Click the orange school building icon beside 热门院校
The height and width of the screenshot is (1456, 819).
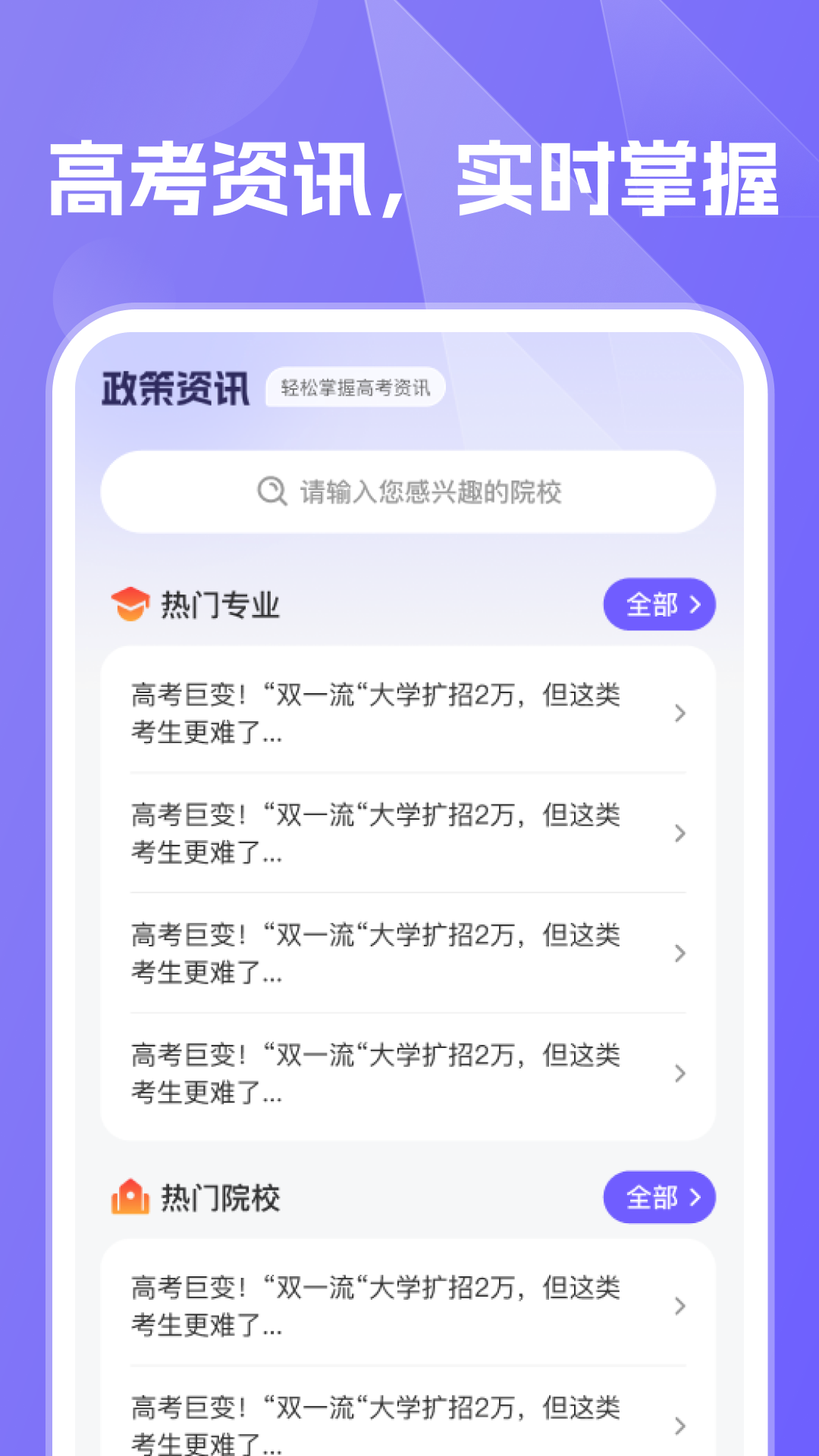tap(130, 1197)
